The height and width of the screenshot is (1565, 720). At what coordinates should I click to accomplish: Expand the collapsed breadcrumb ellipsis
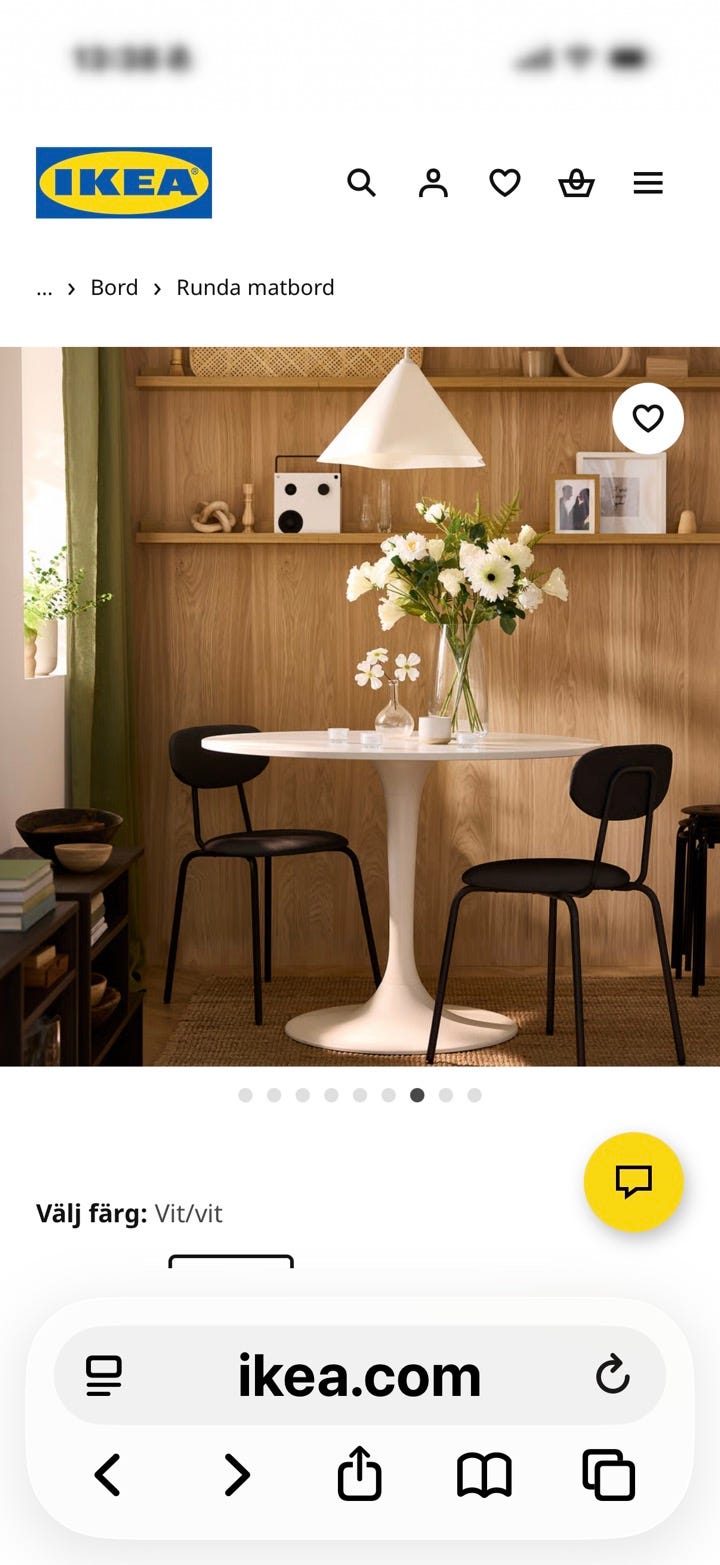click(44, 287)
